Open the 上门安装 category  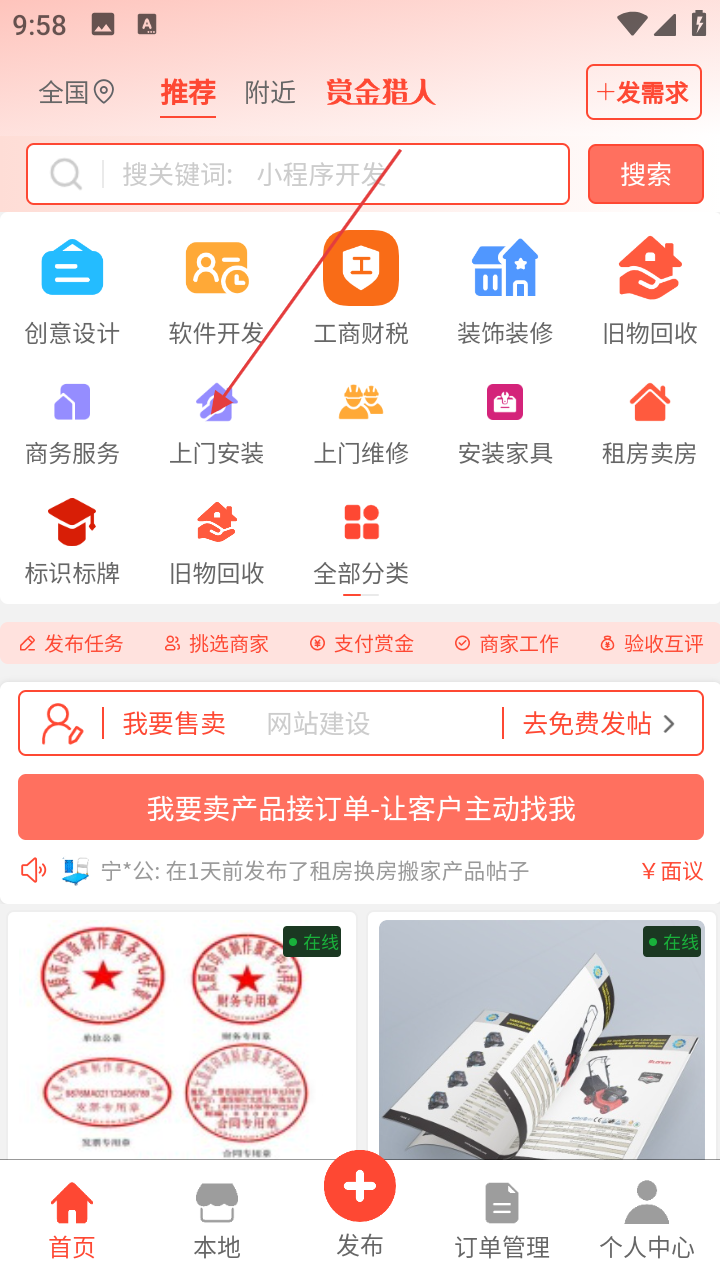(x=216, y=425)
